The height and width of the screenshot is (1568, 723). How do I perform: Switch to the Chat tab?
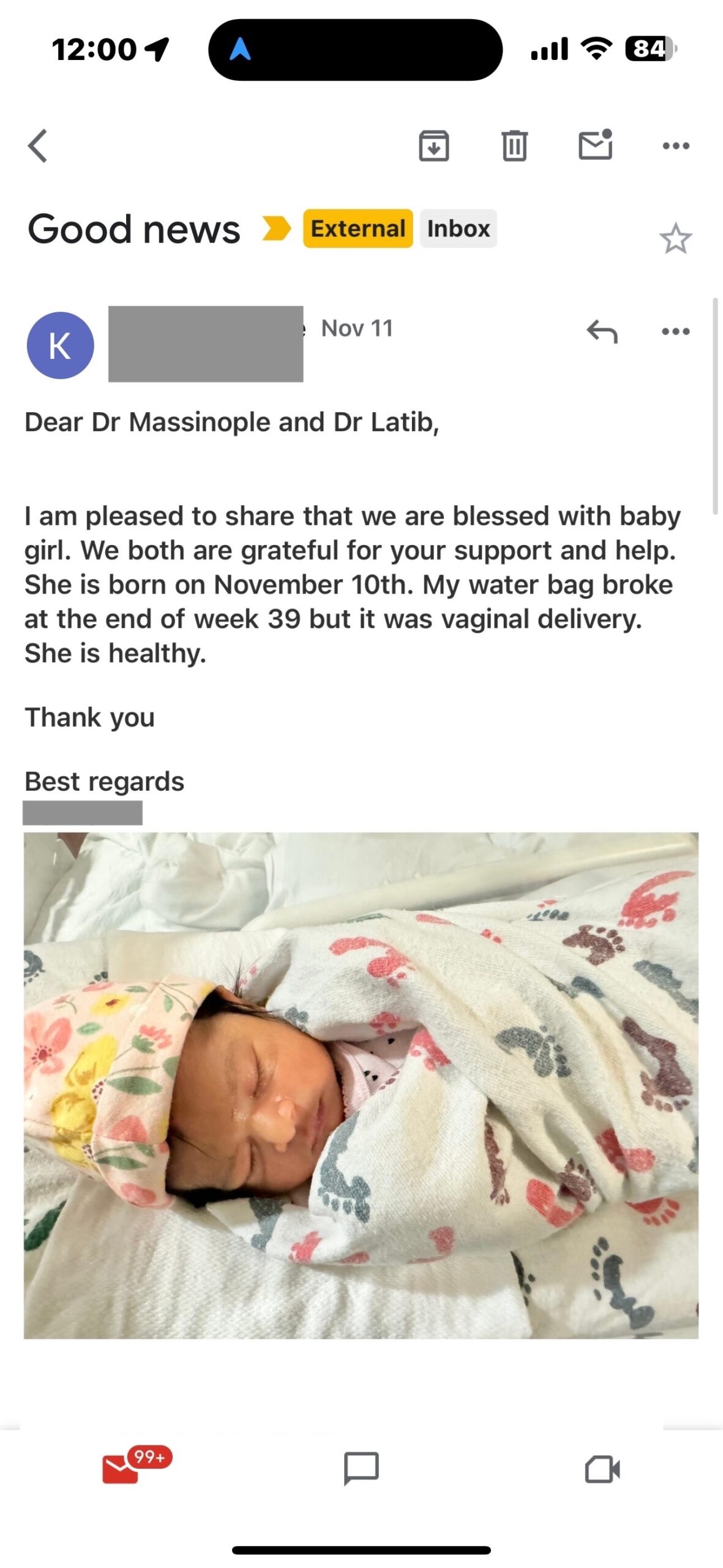point(361,1469)
